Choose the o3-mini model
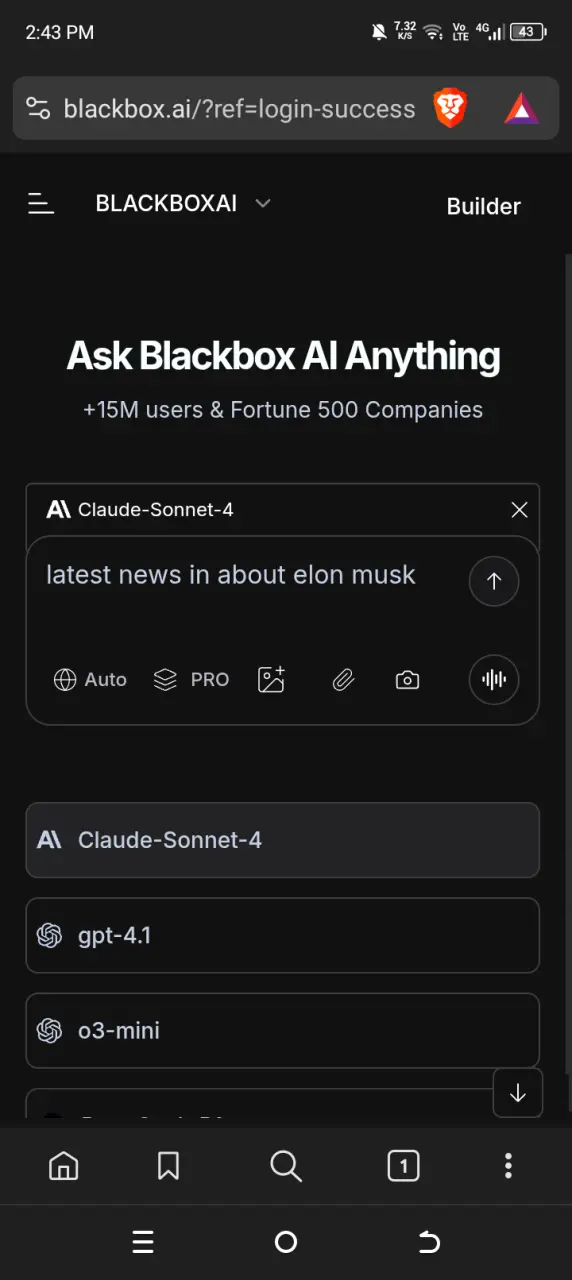This screenshot has height=1280, width=572. tap(282, 1030)
